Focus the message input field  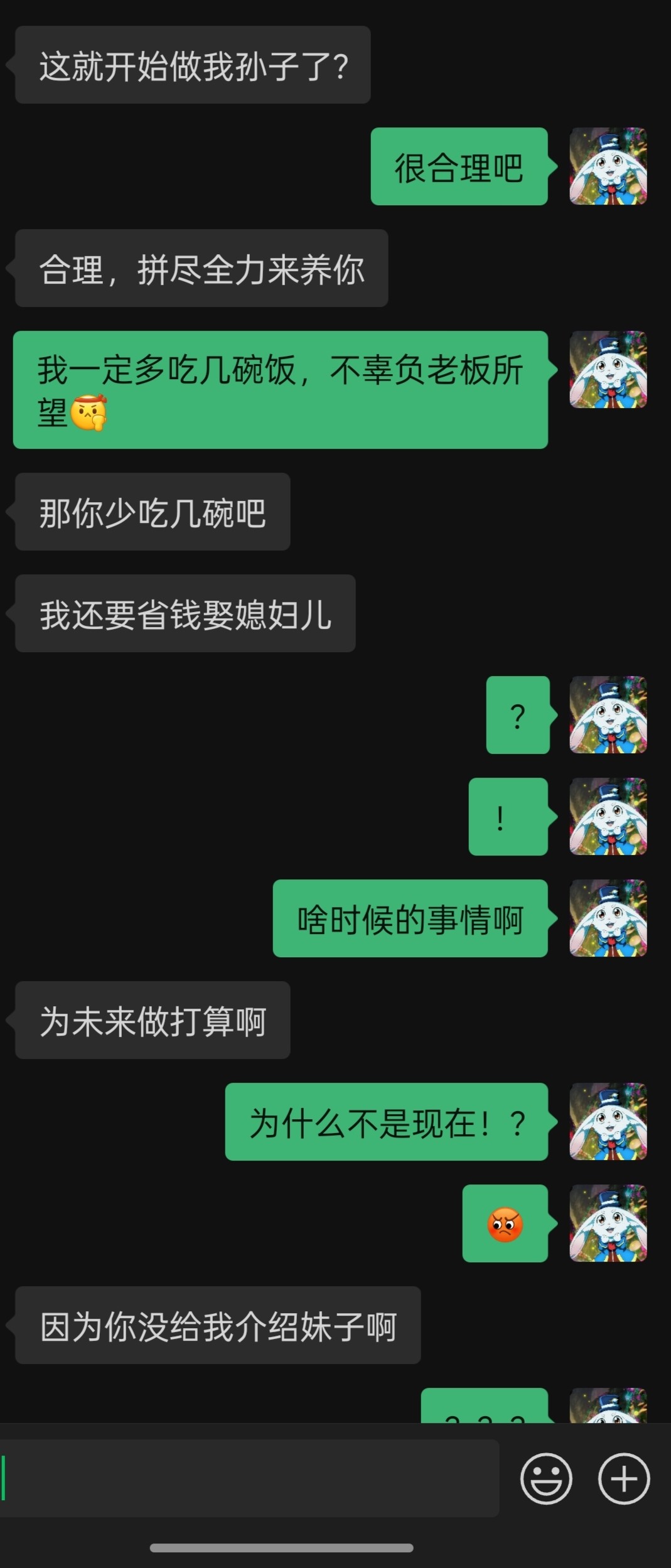click(251, 1478)
